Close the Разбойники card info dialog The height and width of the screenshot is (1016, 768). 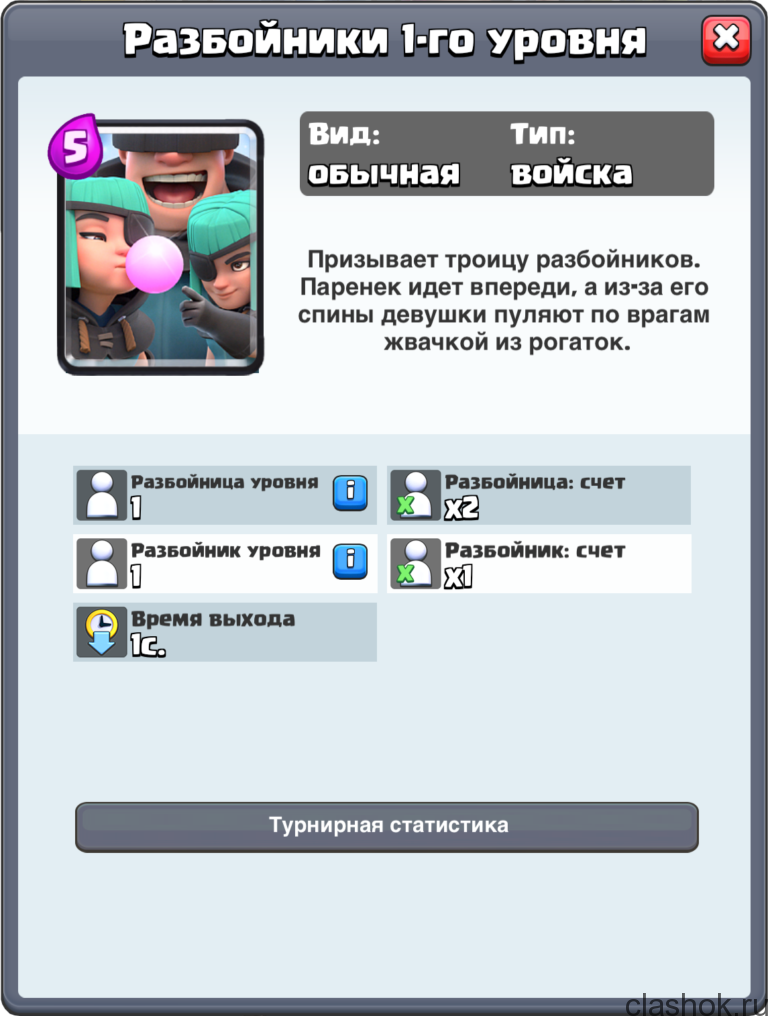click(x=725, y=40)
